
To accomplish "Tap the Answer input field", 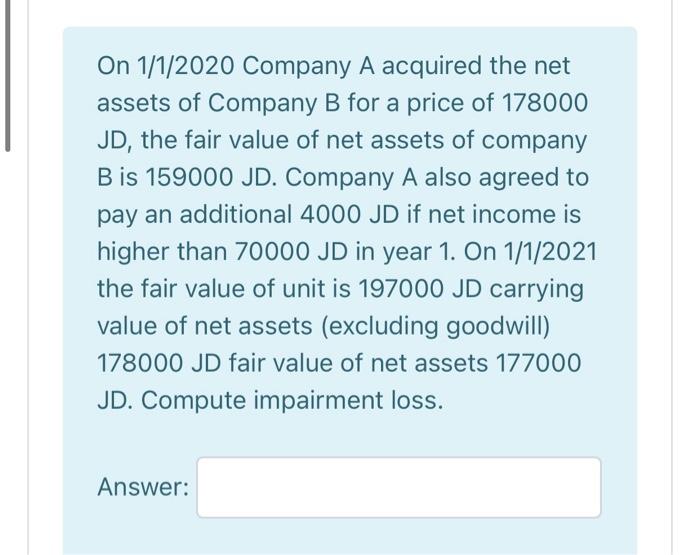I will click(x=398, y=487).
